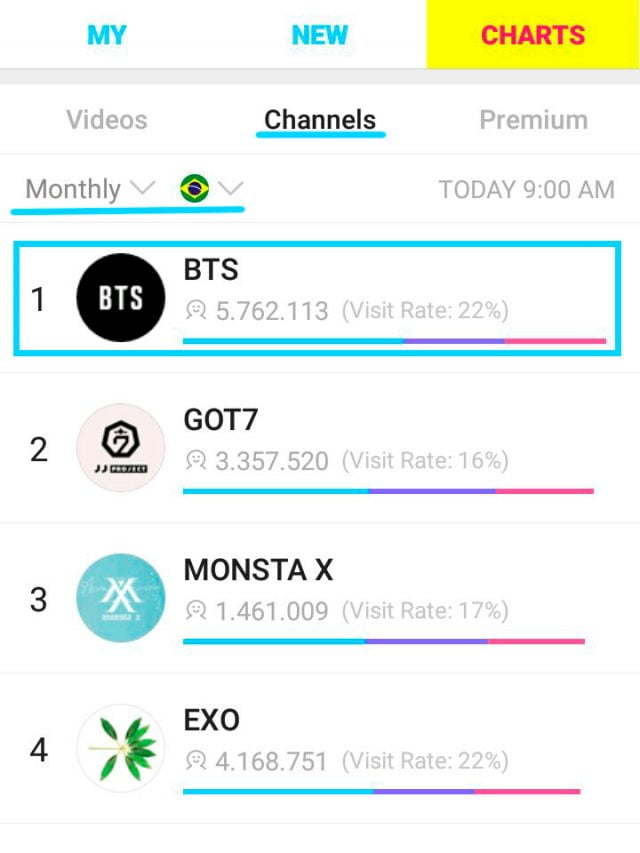The width and height of the screenshot is (640, 853).
Task: Open the Premium chart tab
Action: pyautogui.click(x=533, y=120)
